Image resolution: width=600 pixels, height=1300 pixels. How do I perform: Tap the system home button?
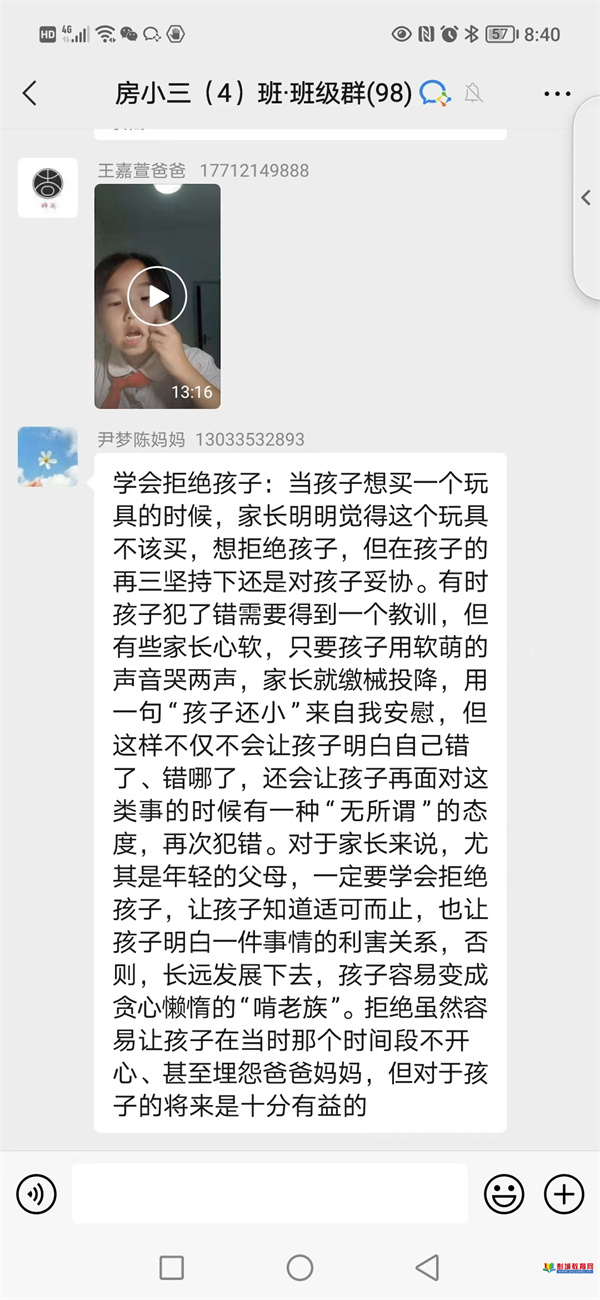click(300, 1268)
